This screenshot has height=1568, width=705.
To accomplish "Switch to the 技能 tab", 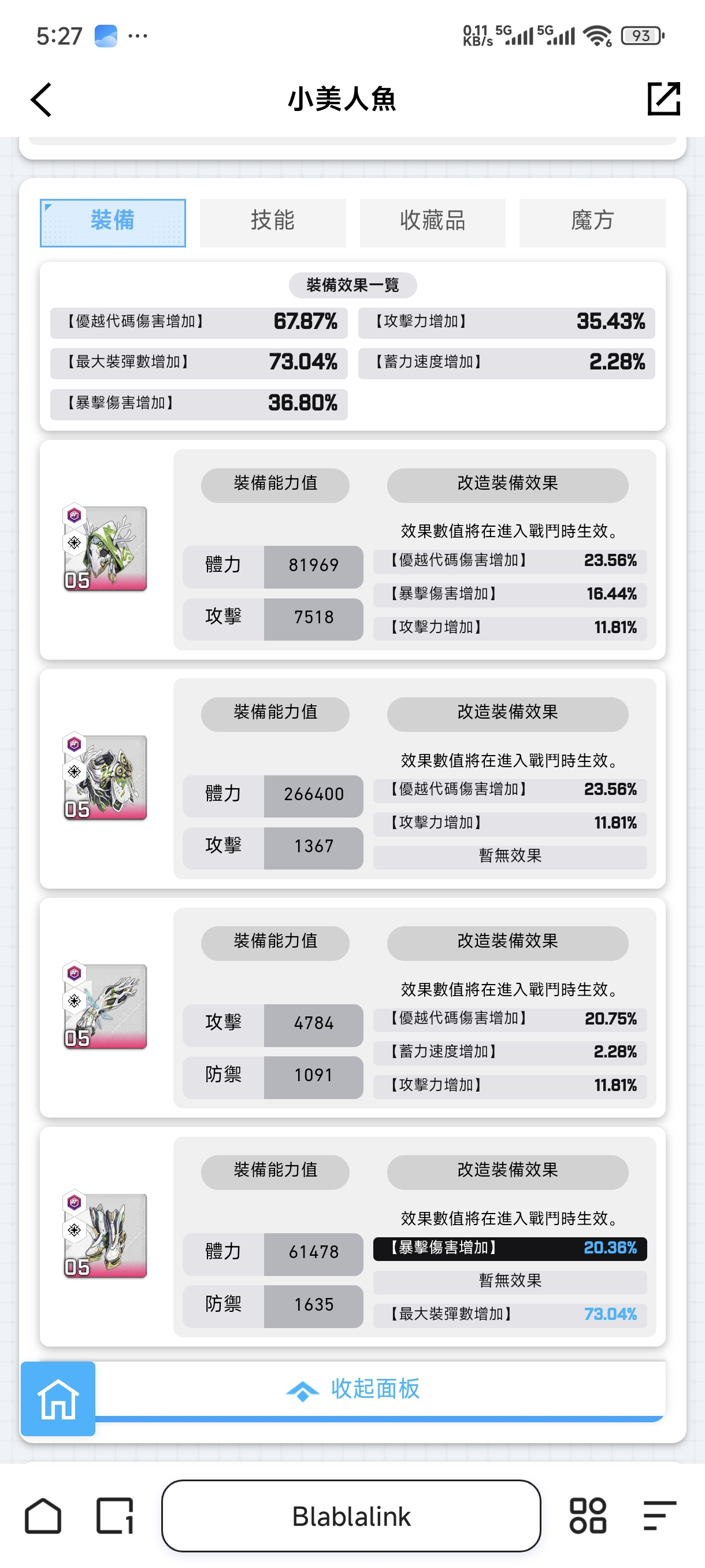I will click(273, 221).
